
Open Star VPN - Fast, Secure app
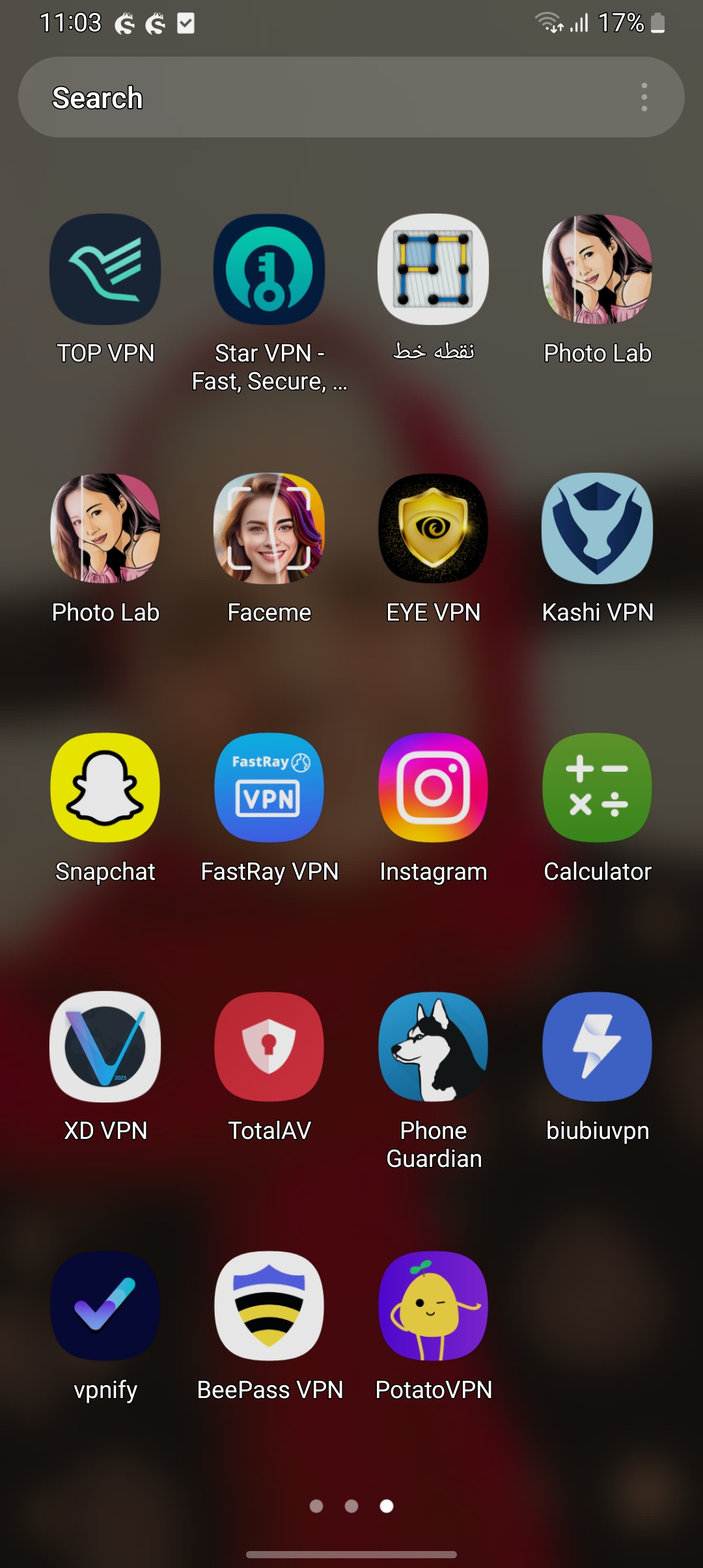click(x=269, y=270)
